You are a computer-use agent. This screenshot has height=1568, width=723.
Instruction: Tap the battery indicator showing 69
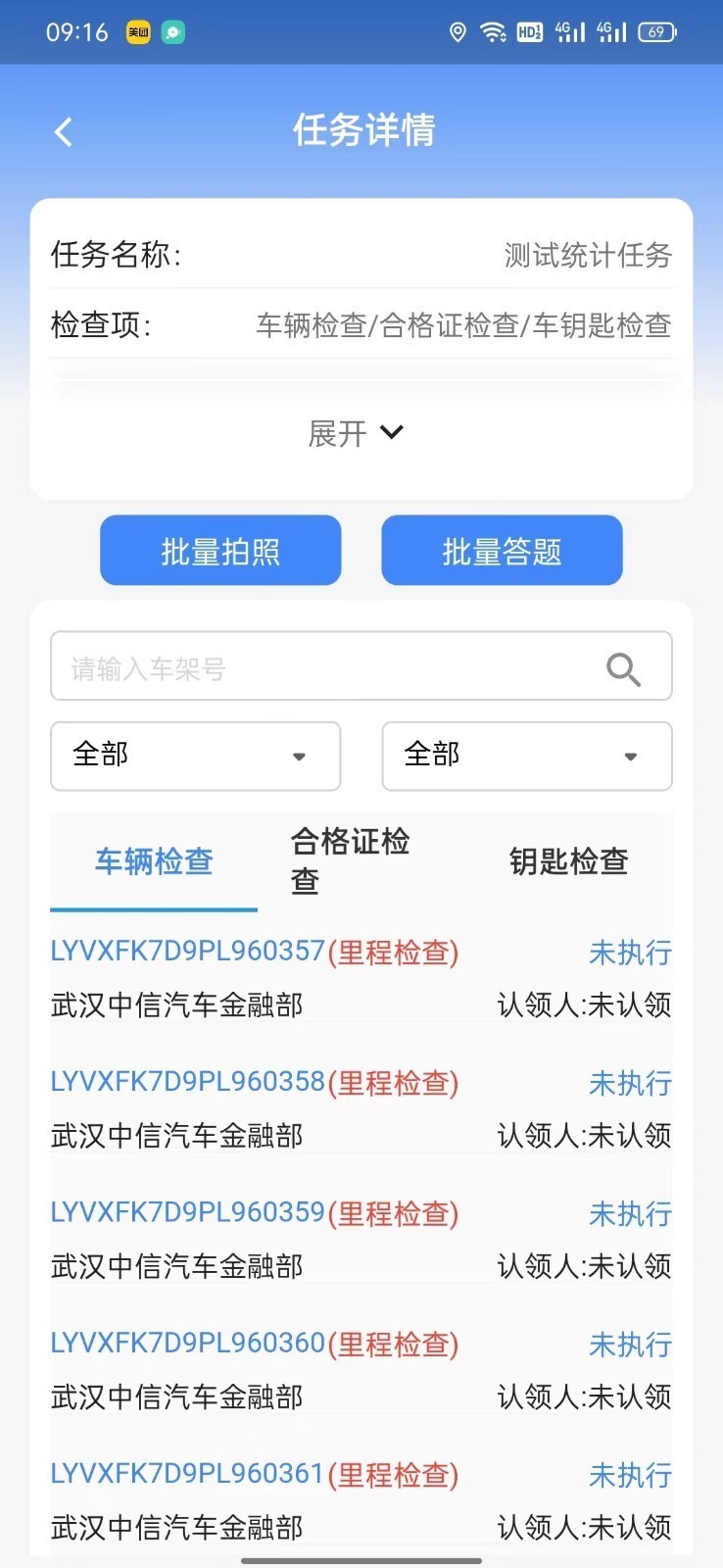[658, 31]
